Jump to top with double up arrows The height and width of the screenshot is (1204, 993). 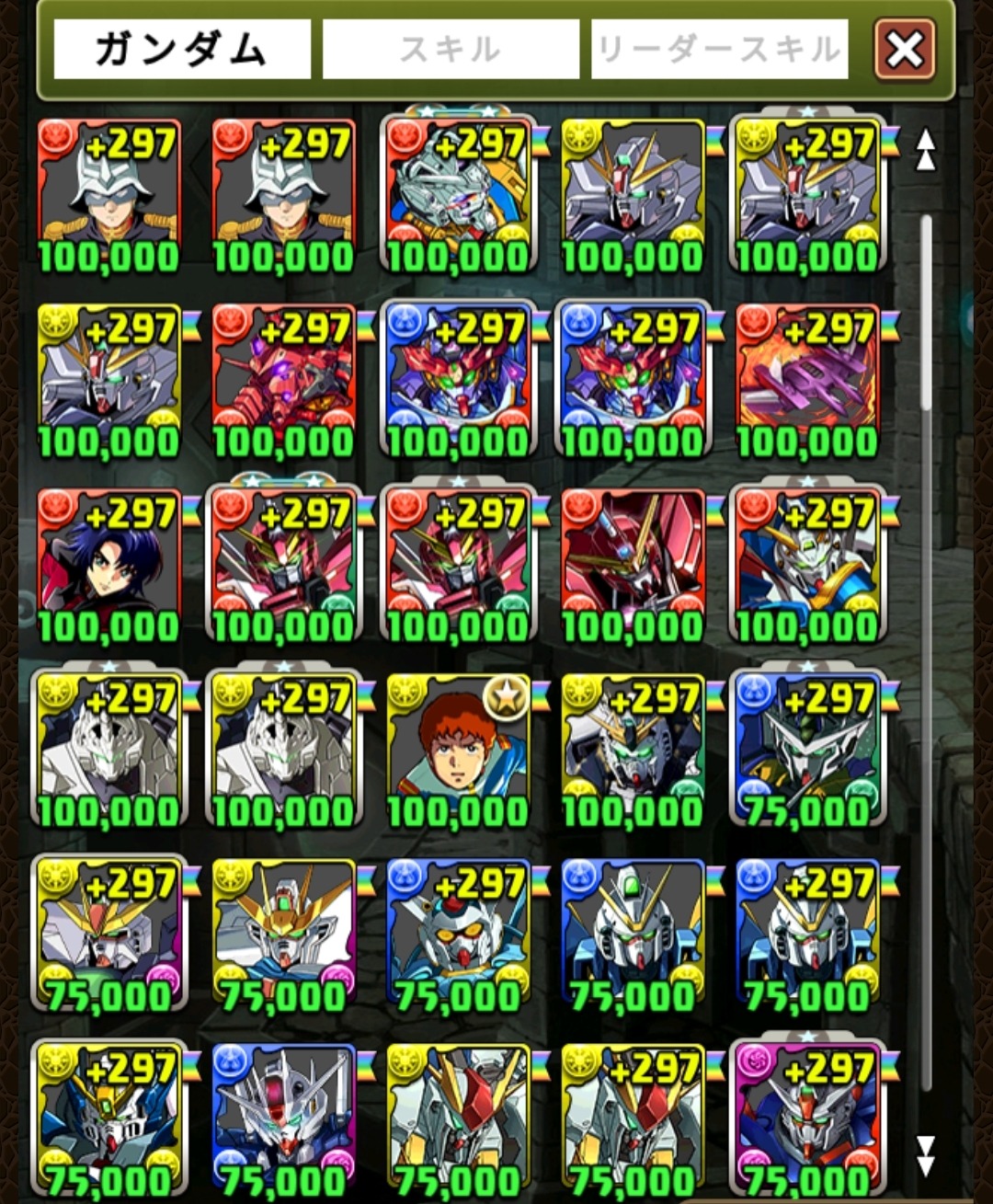pos(925,149)
